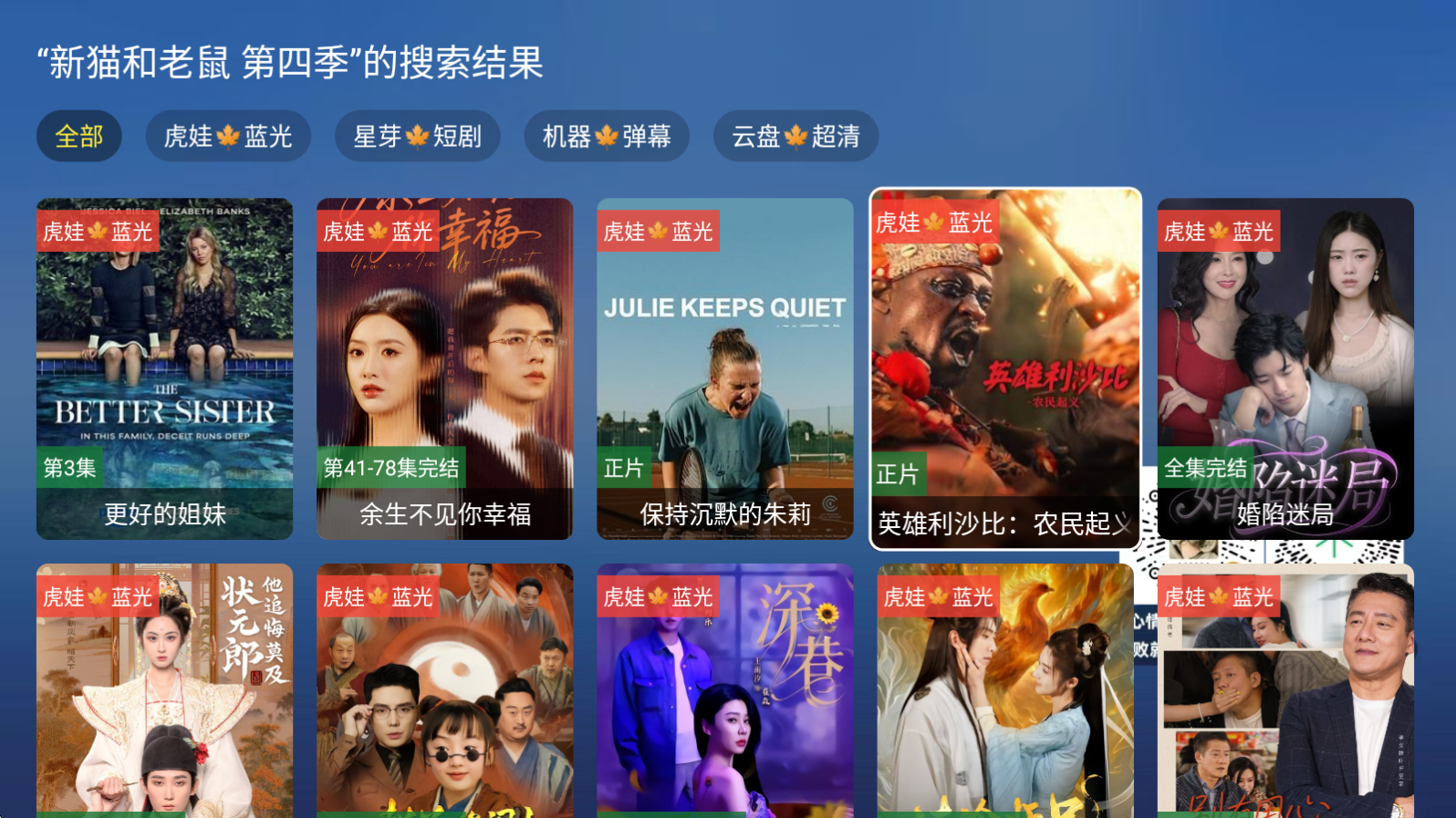Image resolution: width=1456 pixels, height=818 pixels.
Task: Open 英雄利沙比：农民起义 card
Action: pos(1005,368)
